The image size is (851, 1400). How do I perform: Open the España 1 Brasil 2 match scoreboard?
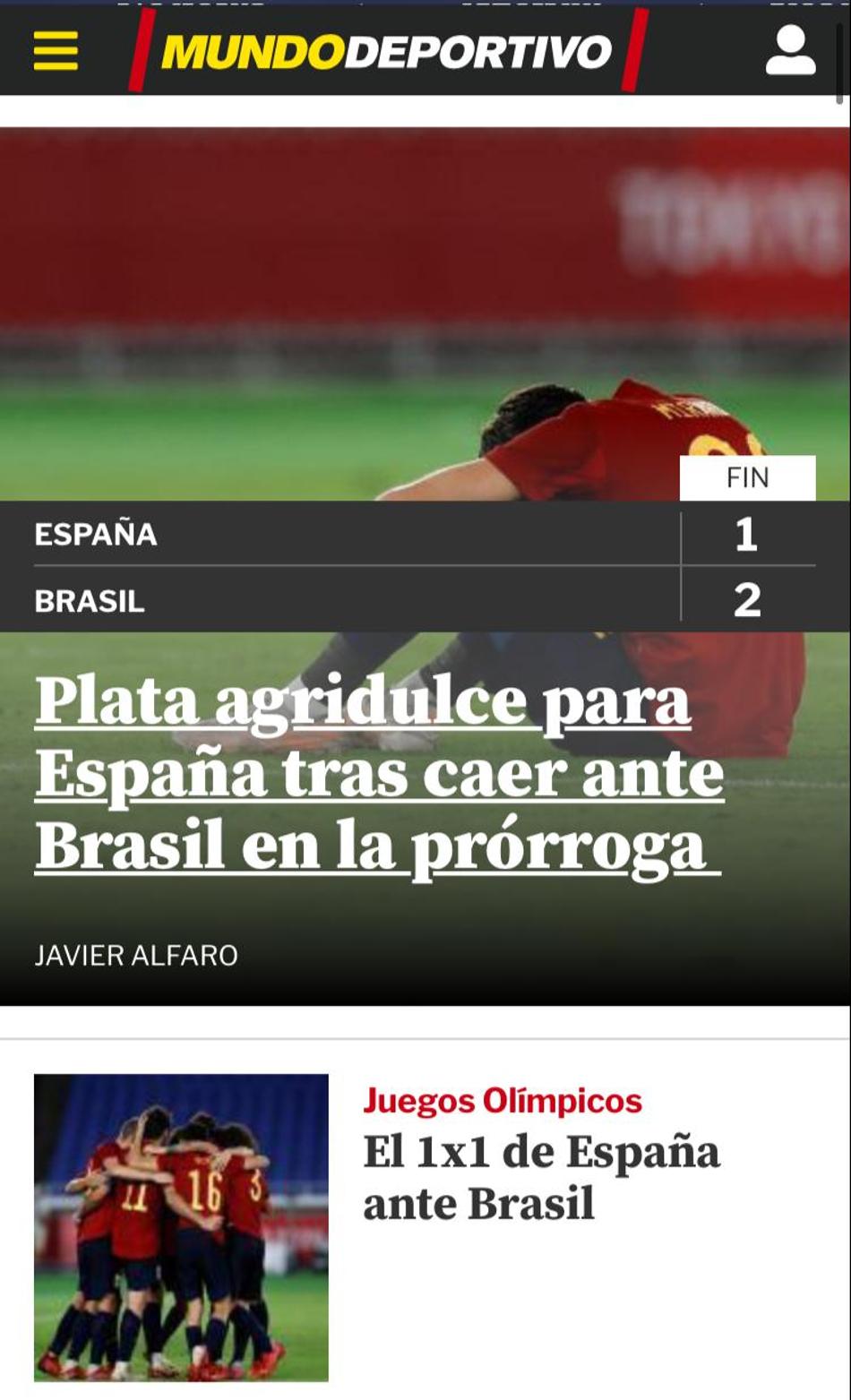click(x=425, y=566)
